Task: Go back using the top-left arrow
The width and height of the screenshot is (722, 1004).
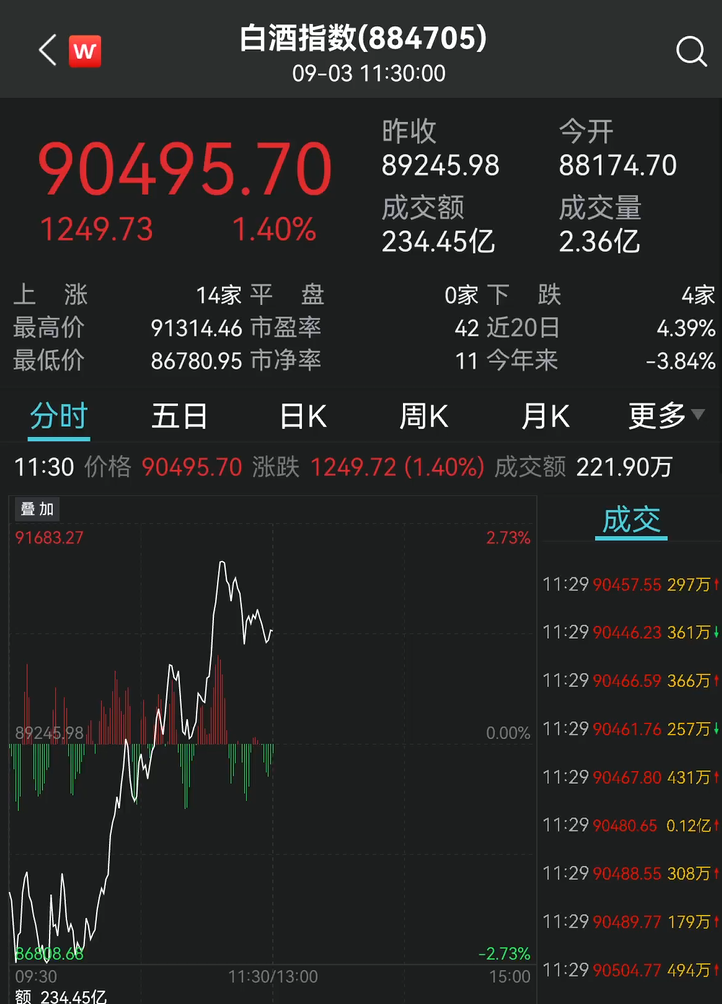Action: point(46,51)
